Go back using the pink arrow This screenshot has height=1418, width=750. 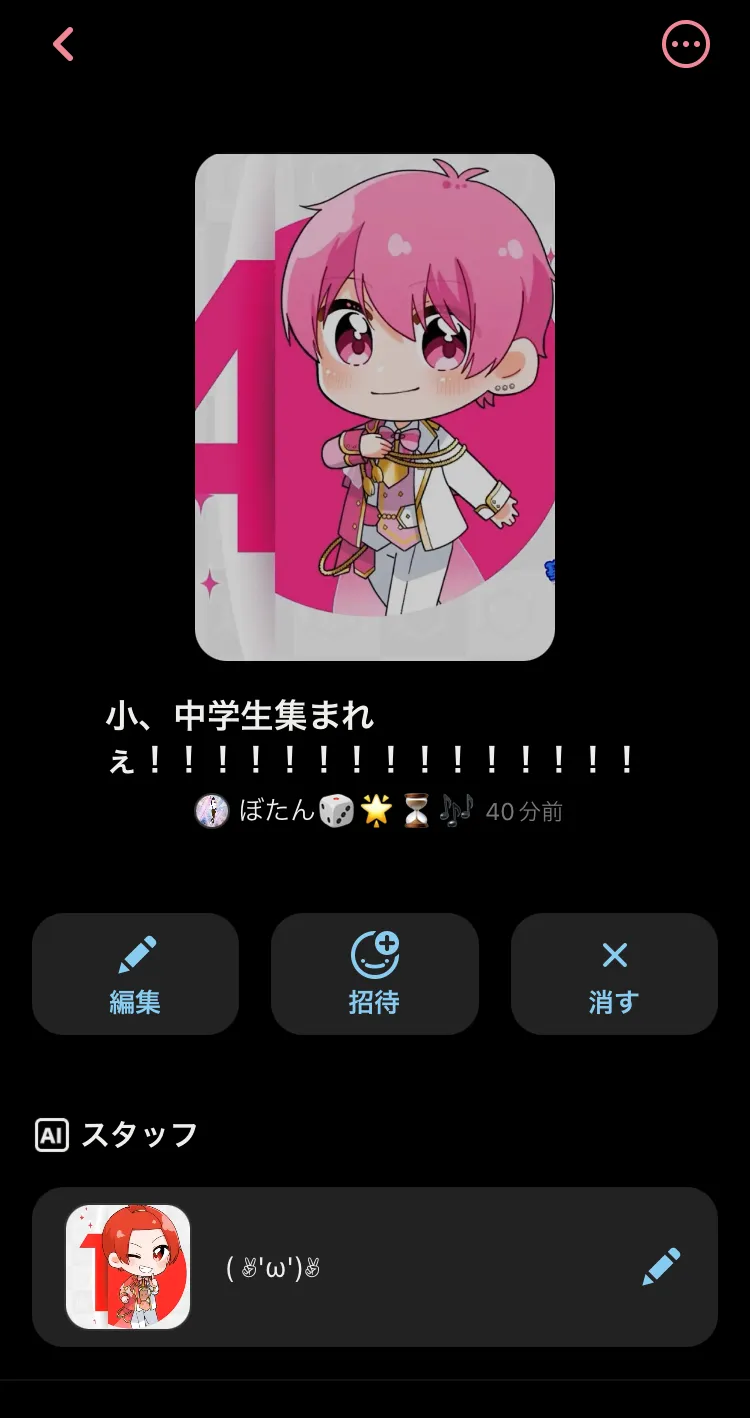64,44
